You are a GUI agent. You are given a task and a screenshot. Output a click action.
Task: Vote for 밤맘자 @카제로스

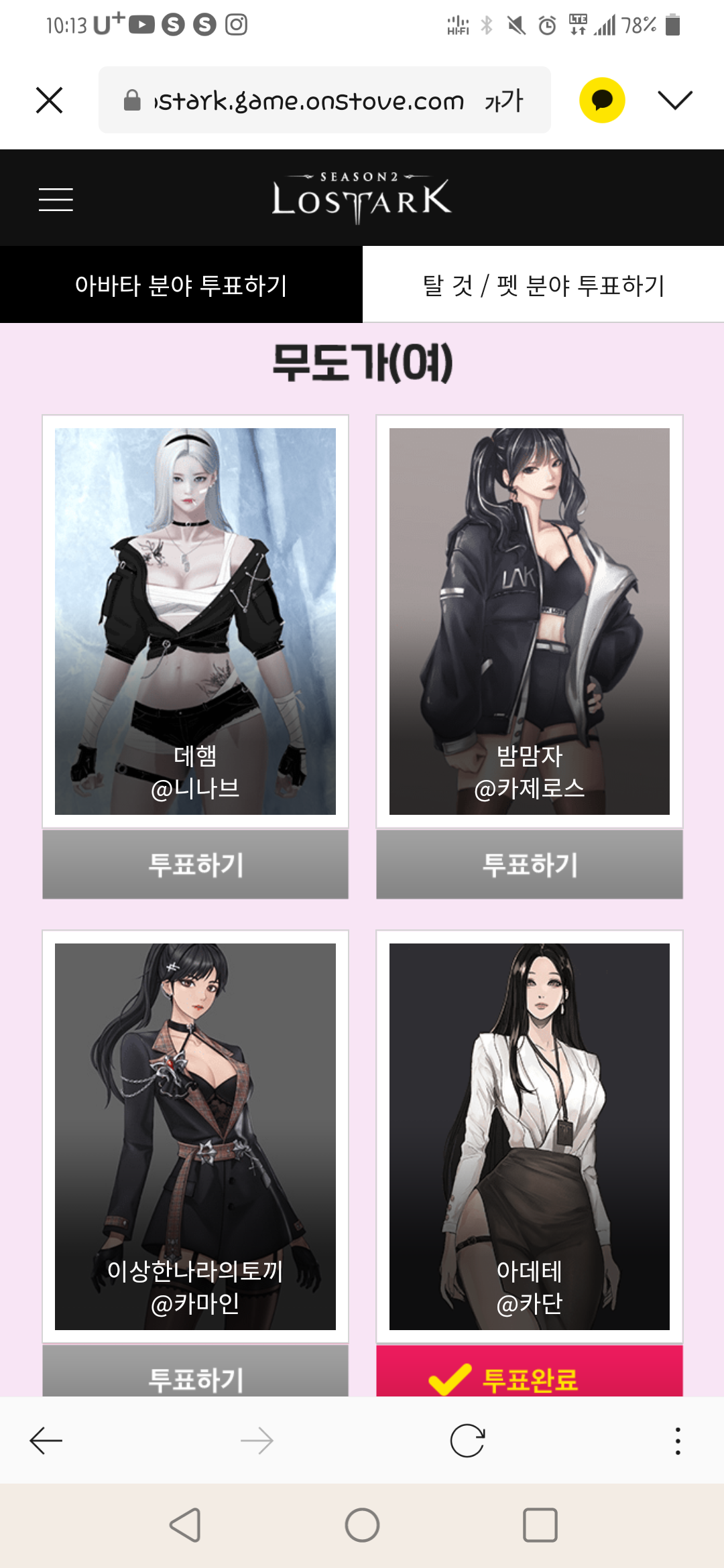[x=529, y=864]
